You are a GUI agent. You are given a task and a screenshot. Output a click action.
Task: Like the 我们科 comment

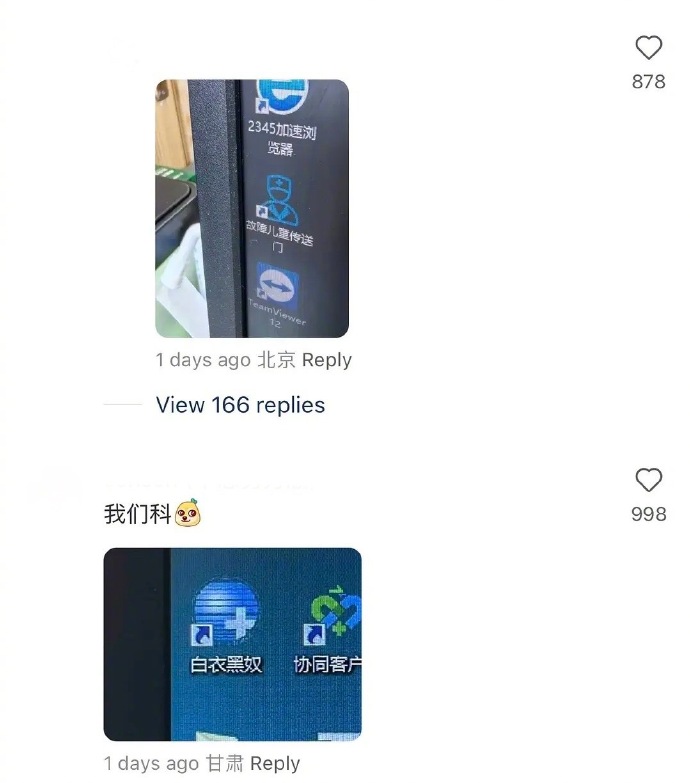(649, 481)
